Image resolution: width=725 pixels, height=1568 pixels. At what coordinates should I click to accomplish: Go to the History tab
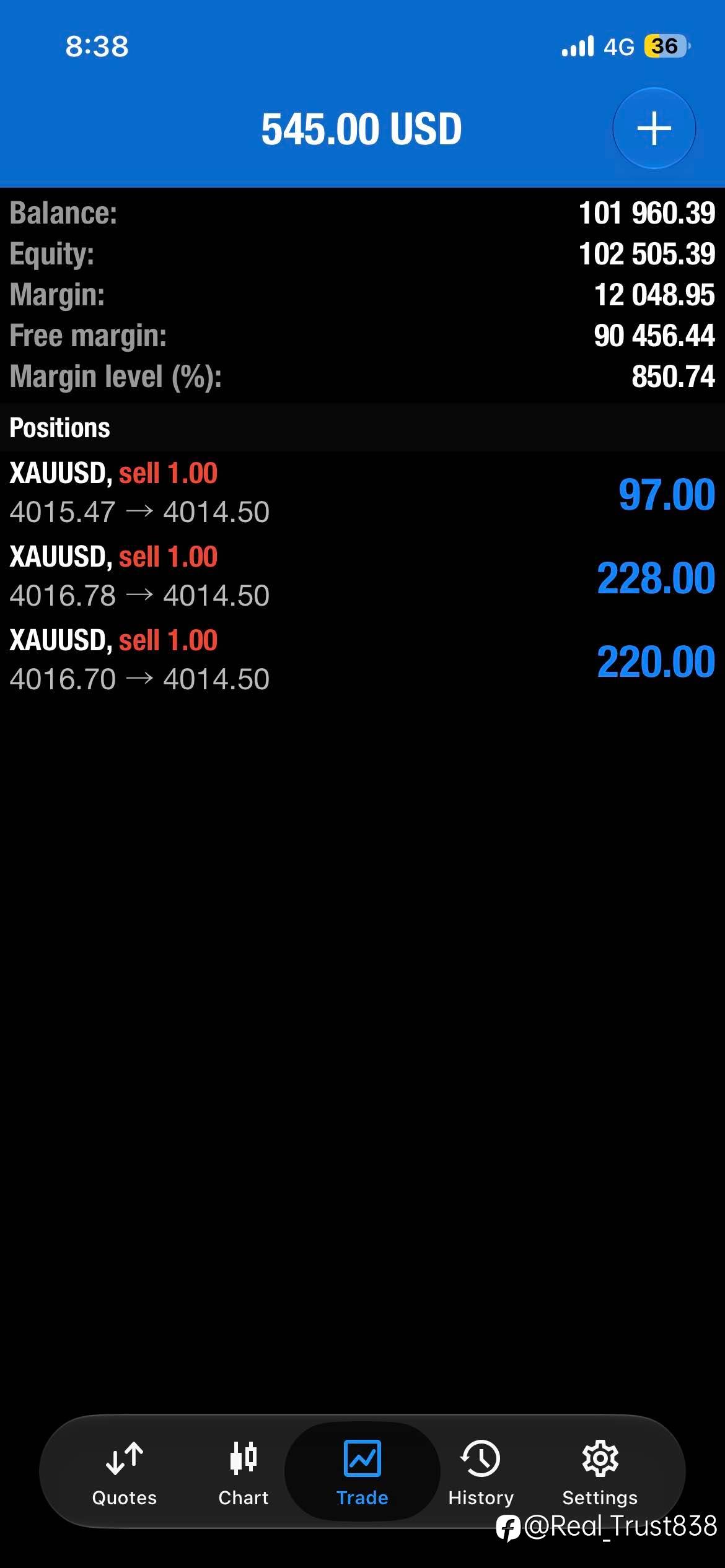pos(481,1473)
